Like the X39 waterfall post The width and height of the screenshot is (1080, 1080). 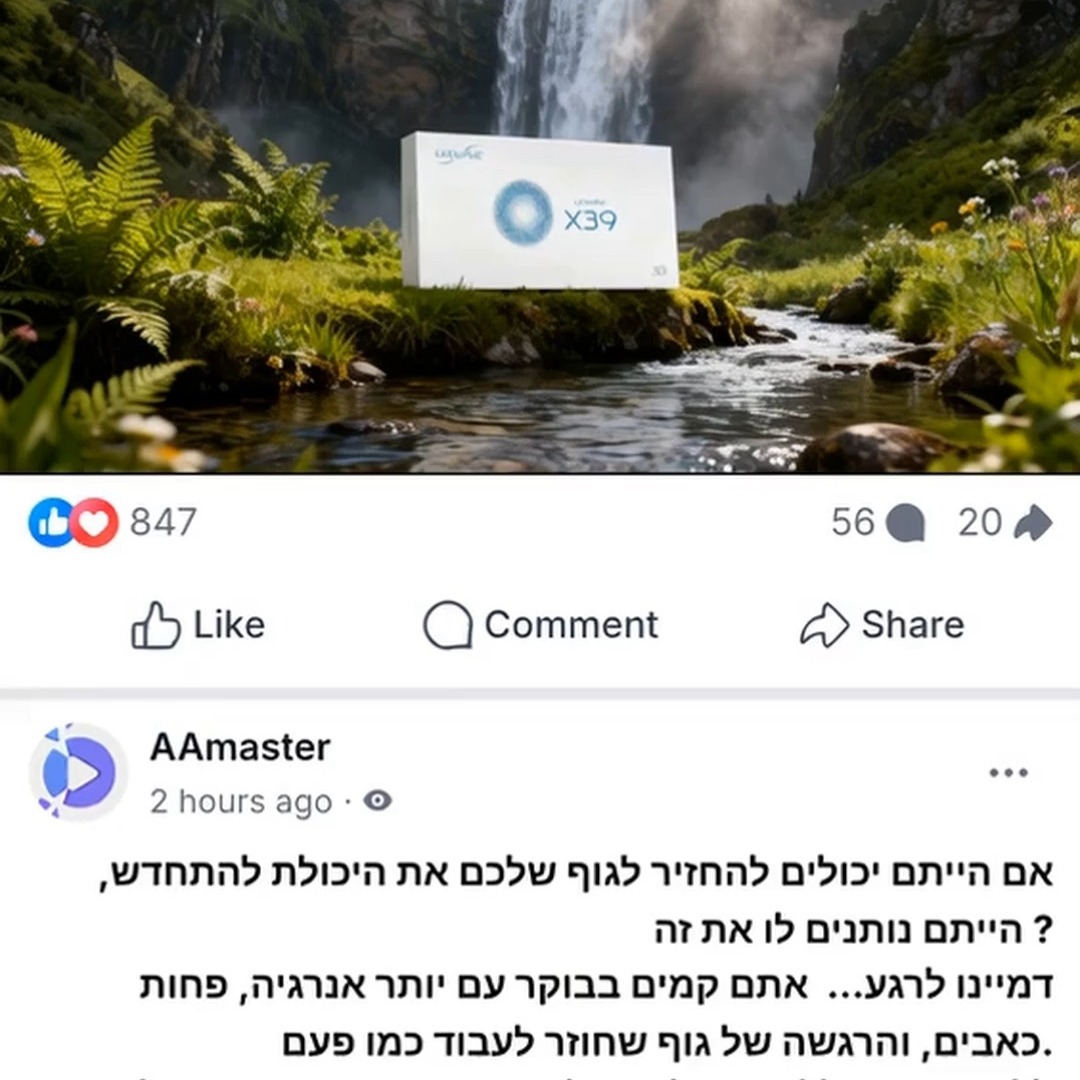pyautogui.click(x=198, y=625)
